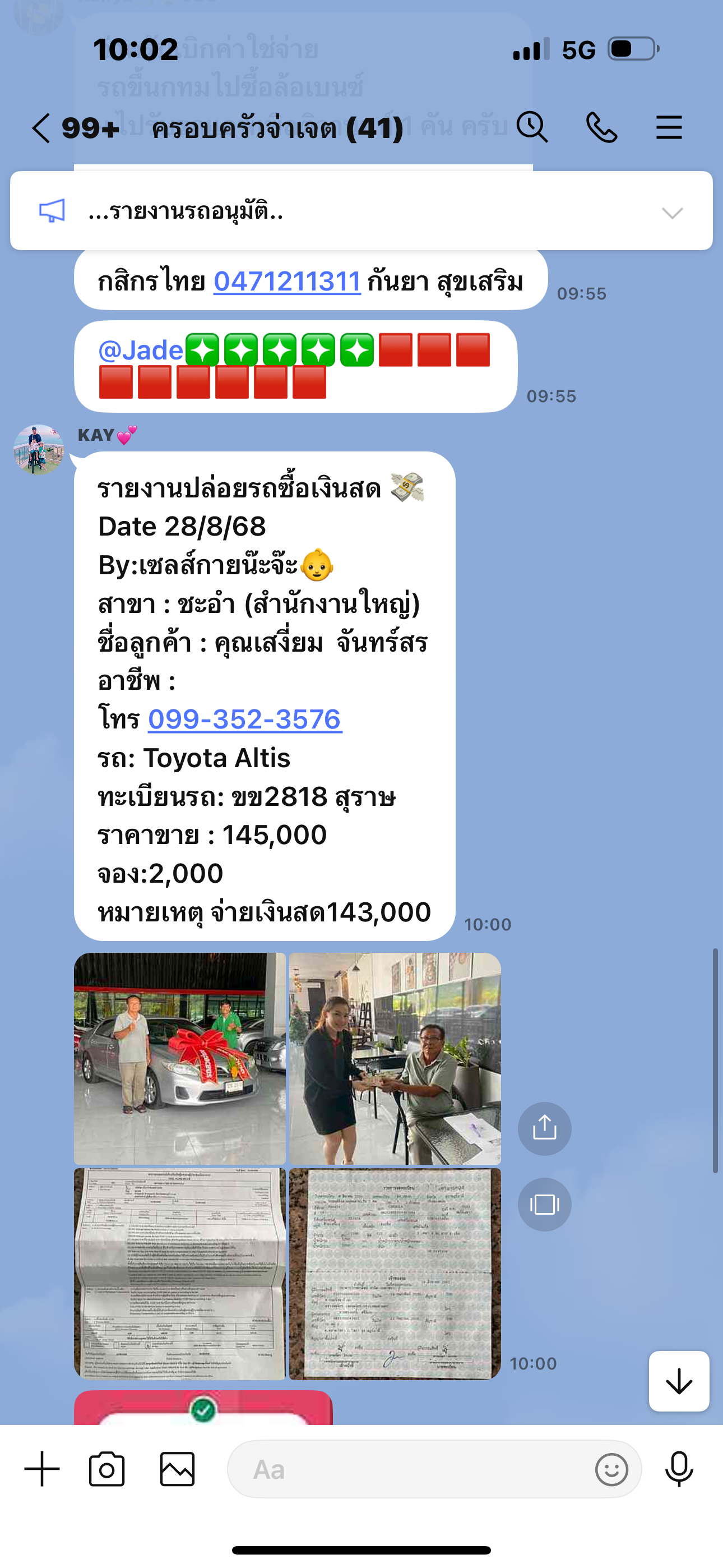Tap the account number 0471211311 link
The image size is (723, 1568).
click(x=286, y=282)
